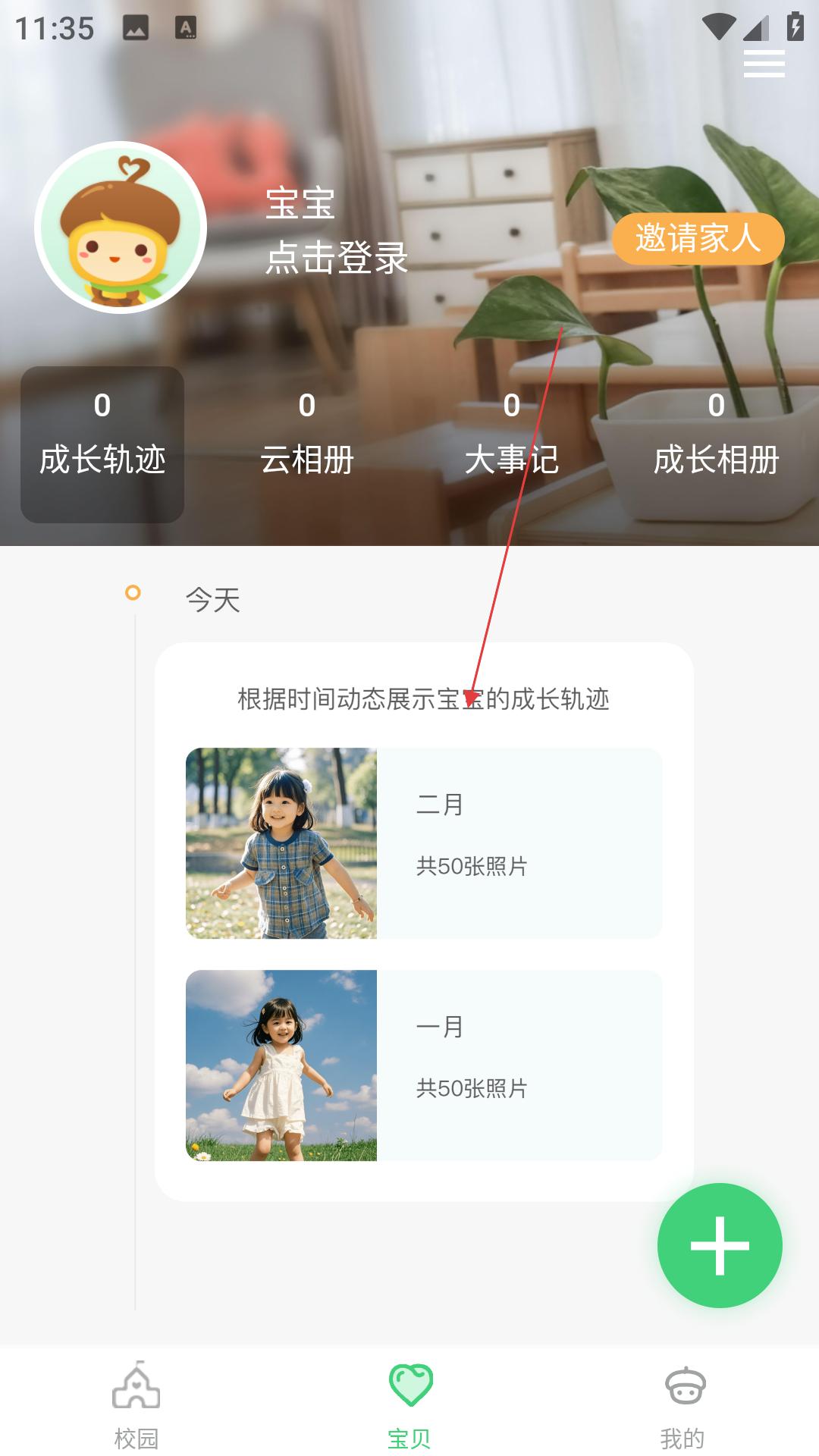Tap the green plus add button
Screen dimensions: 819x1456
[720, 1245]
